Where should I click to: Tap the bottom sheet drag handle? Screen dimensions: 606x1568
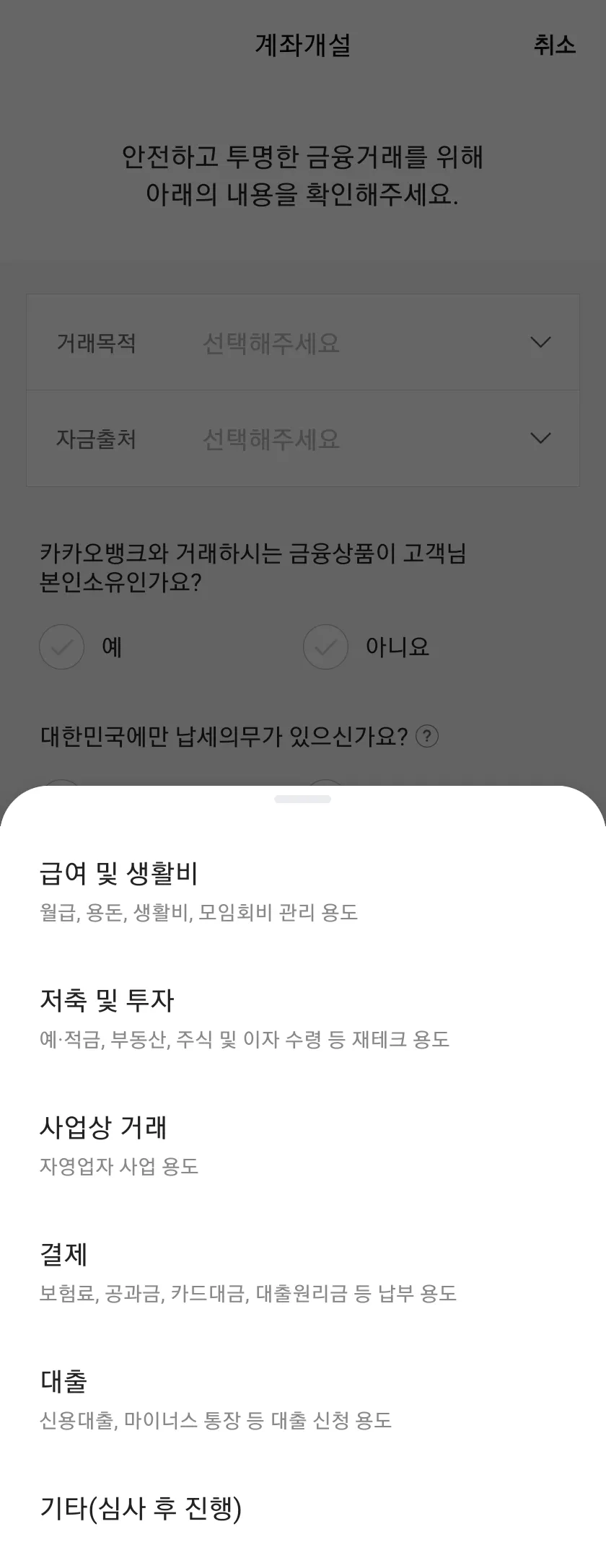tap(303, 799)
